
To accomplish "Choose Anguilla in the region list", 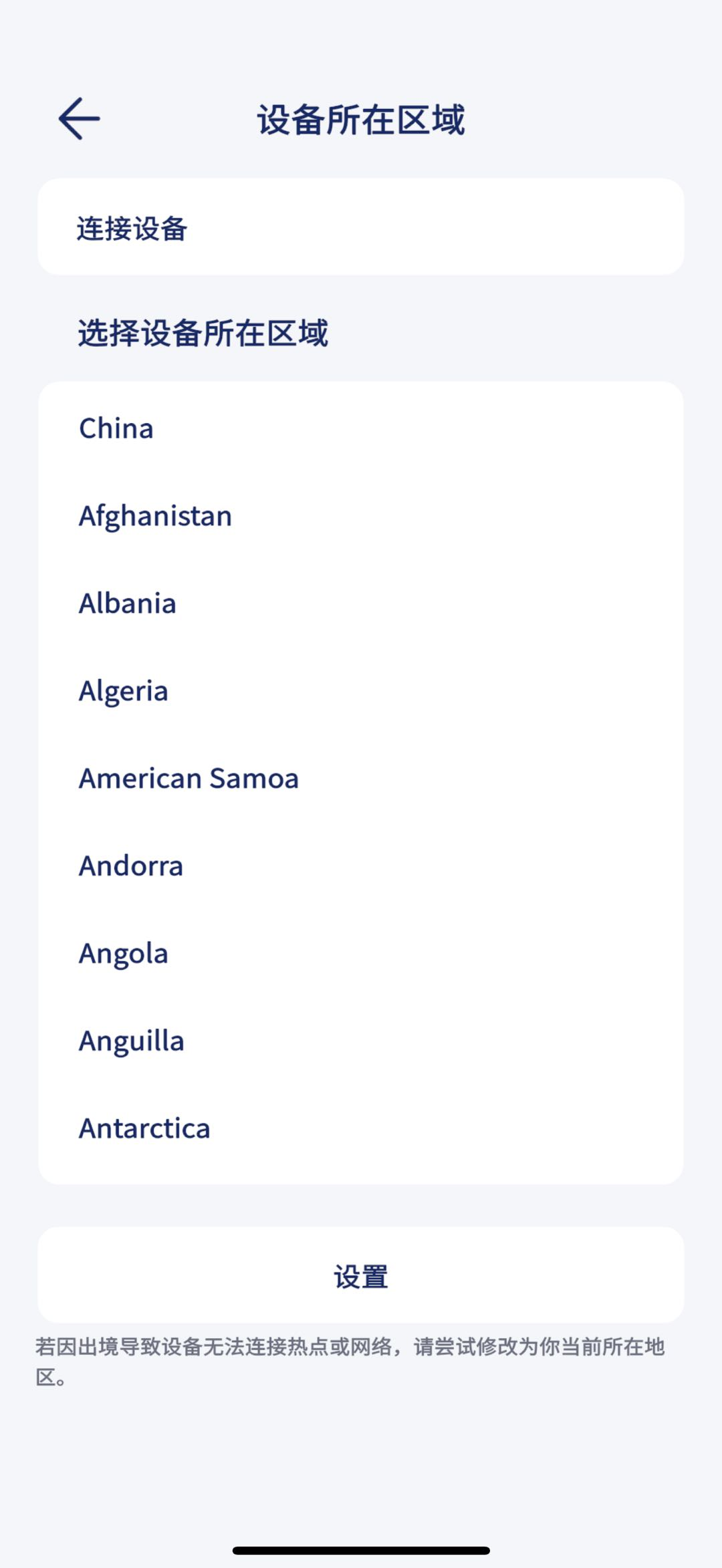I will [361, 1041].
